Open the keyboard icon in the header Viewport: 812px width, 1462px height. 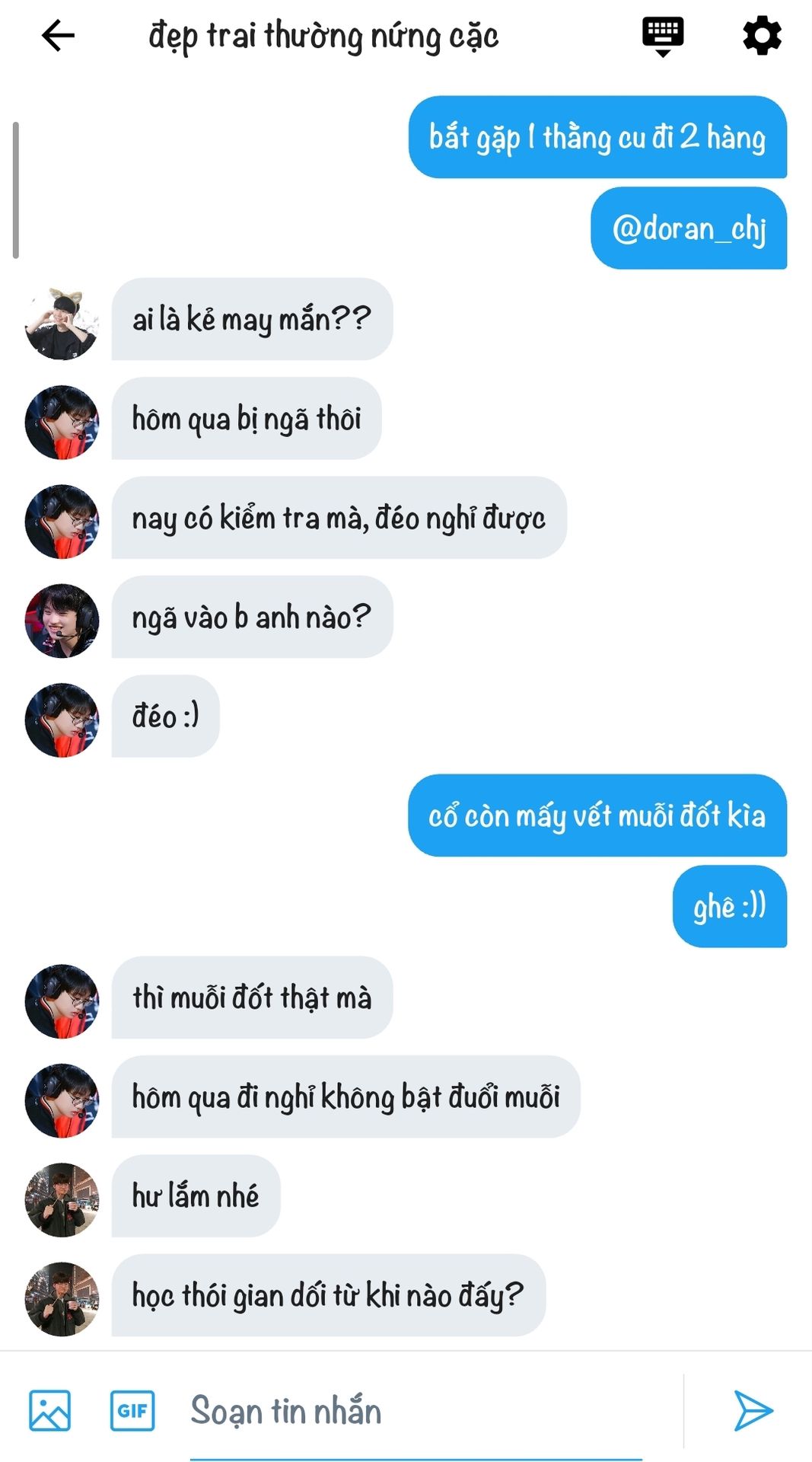click(x=663, y=36)
